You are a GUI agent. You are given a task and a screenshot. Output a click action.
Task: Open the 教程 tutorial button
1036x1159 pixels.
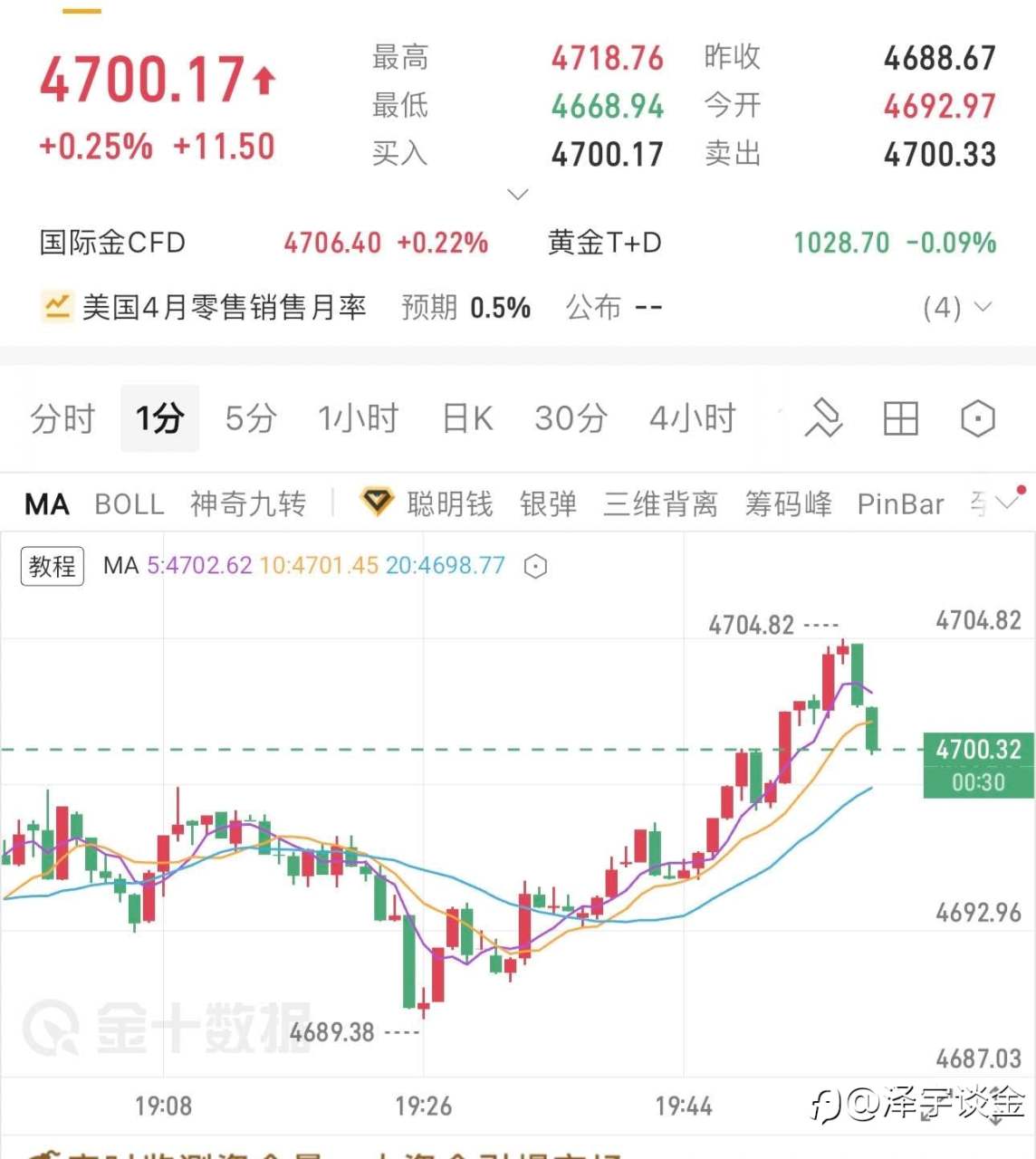53,566
